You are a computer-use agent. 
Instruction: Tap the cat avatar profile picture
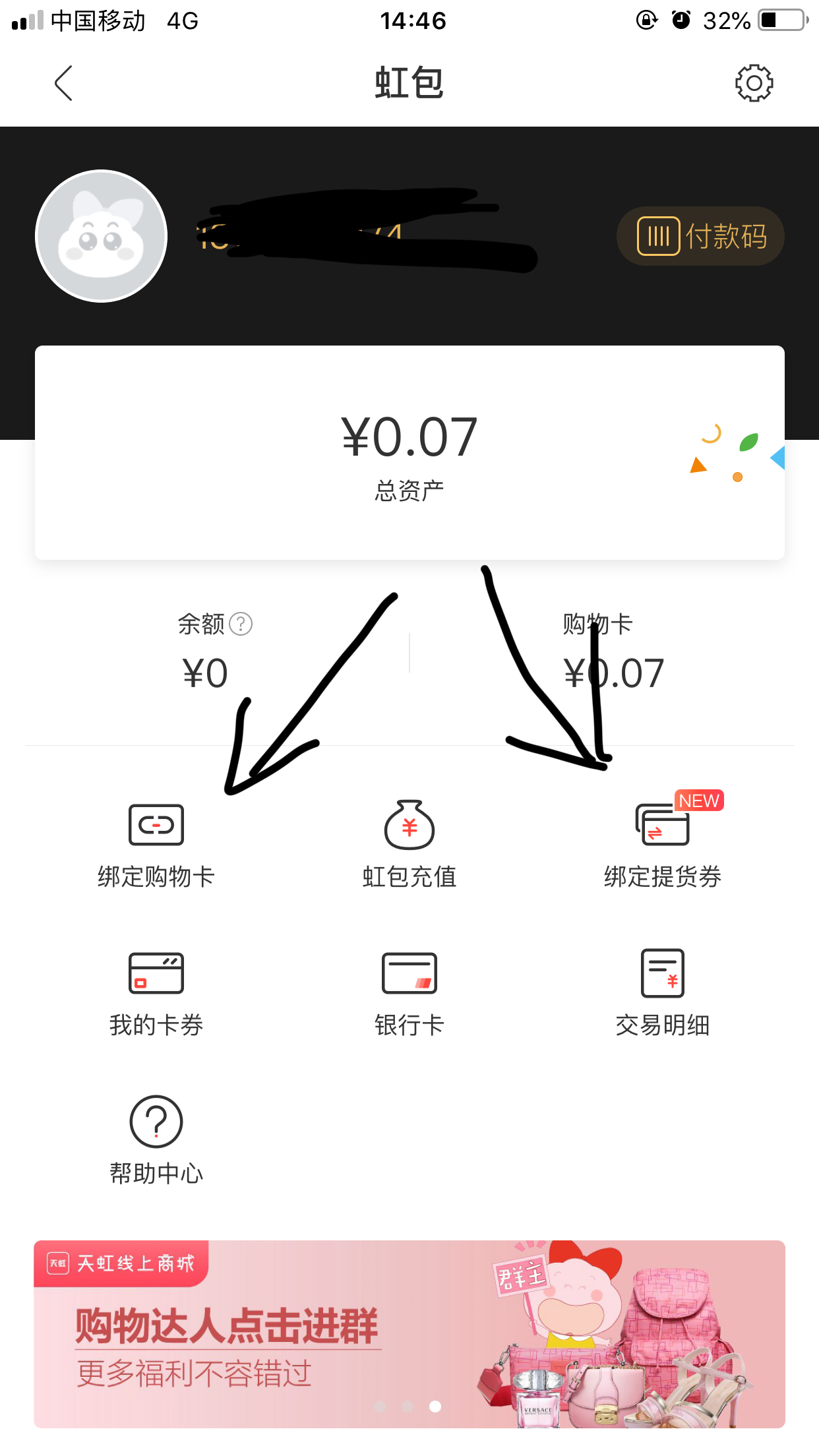tap(100, 235)
